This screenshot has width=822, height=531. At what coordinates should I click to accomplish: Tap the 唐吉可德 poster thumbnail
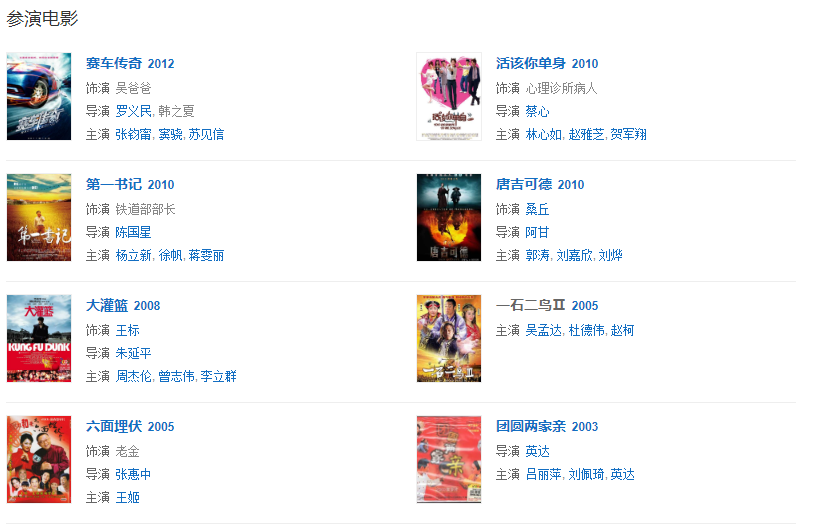pyautogui.click(x=449, y=217)
